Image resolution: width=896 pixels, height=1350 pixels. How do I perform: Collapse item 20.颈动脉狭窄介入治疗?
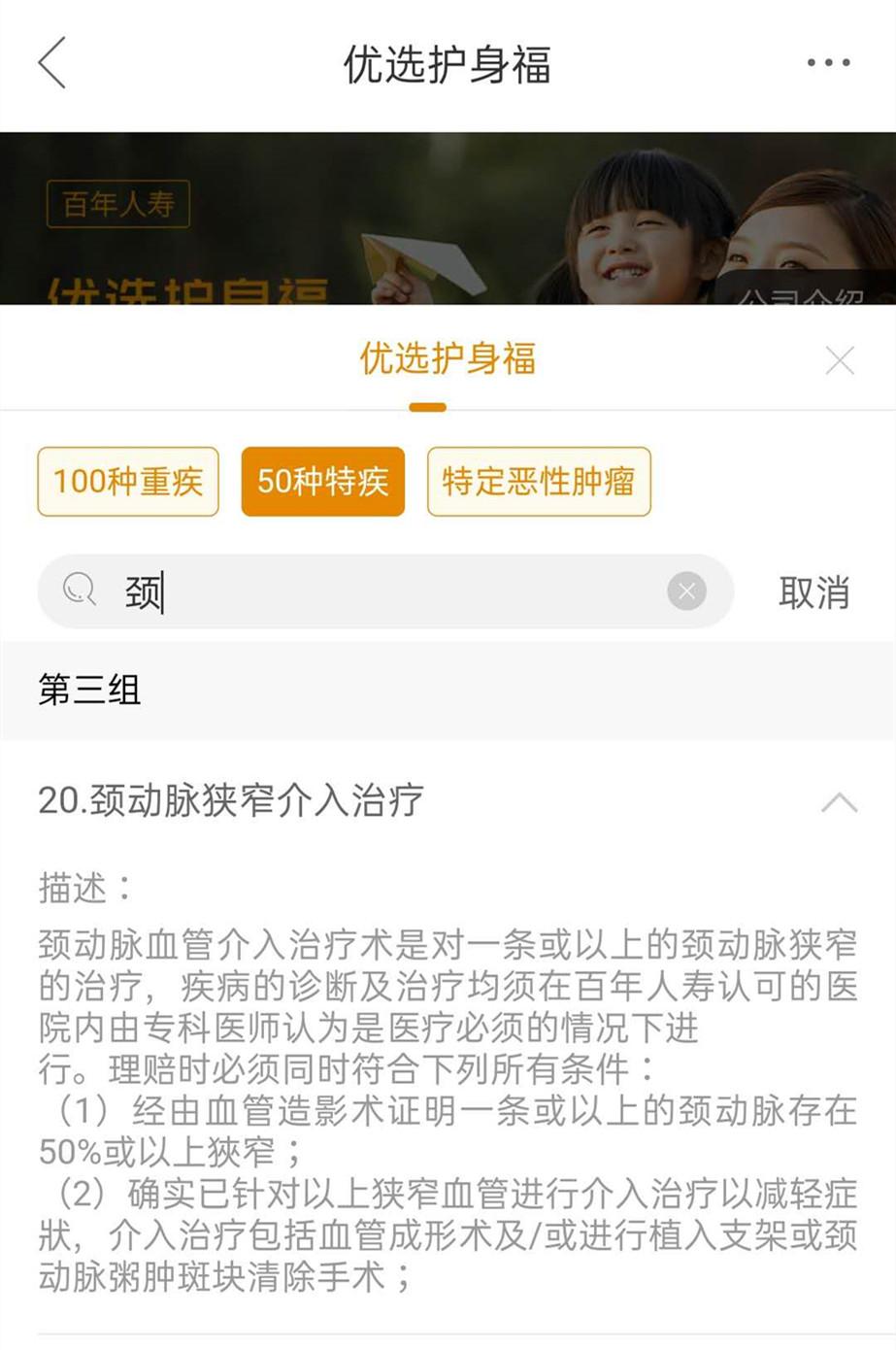(x=839, y=802)
